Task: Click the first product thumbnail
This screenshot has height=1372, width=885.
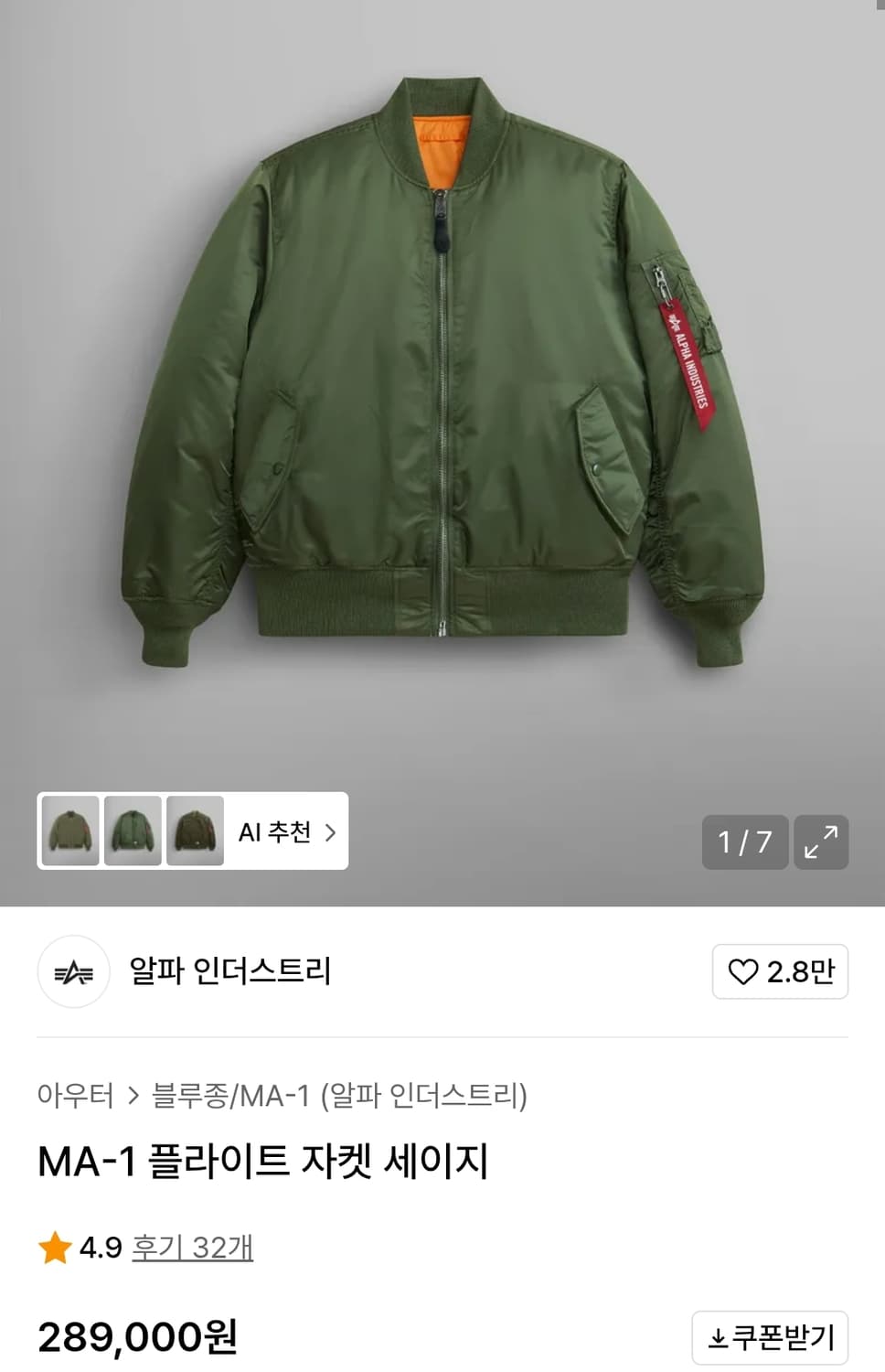Action: pos(69,832)
